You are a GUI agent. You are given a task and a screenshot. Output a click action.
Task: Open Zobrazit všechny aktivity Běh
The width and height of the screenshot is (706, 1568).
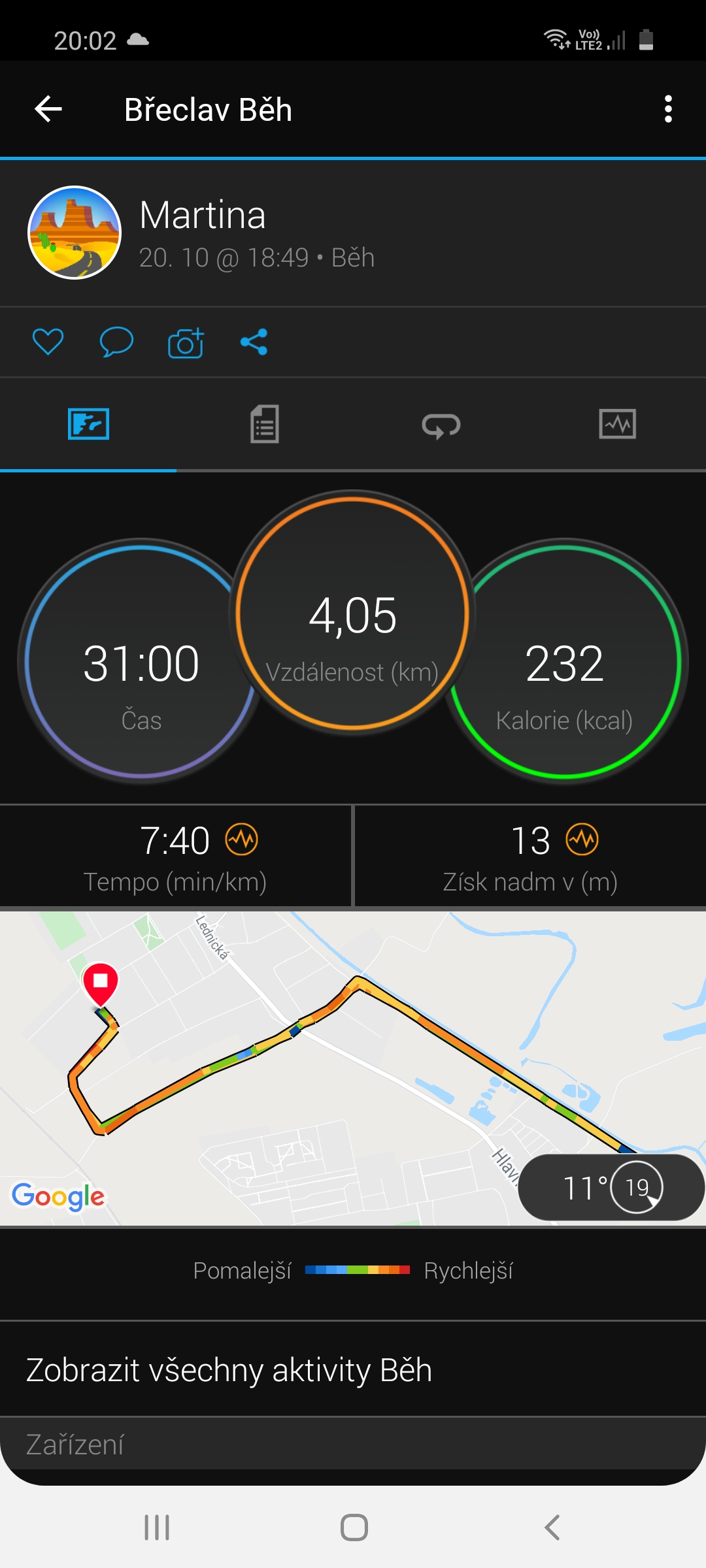pyautogui.click(x=353, y=1369)
